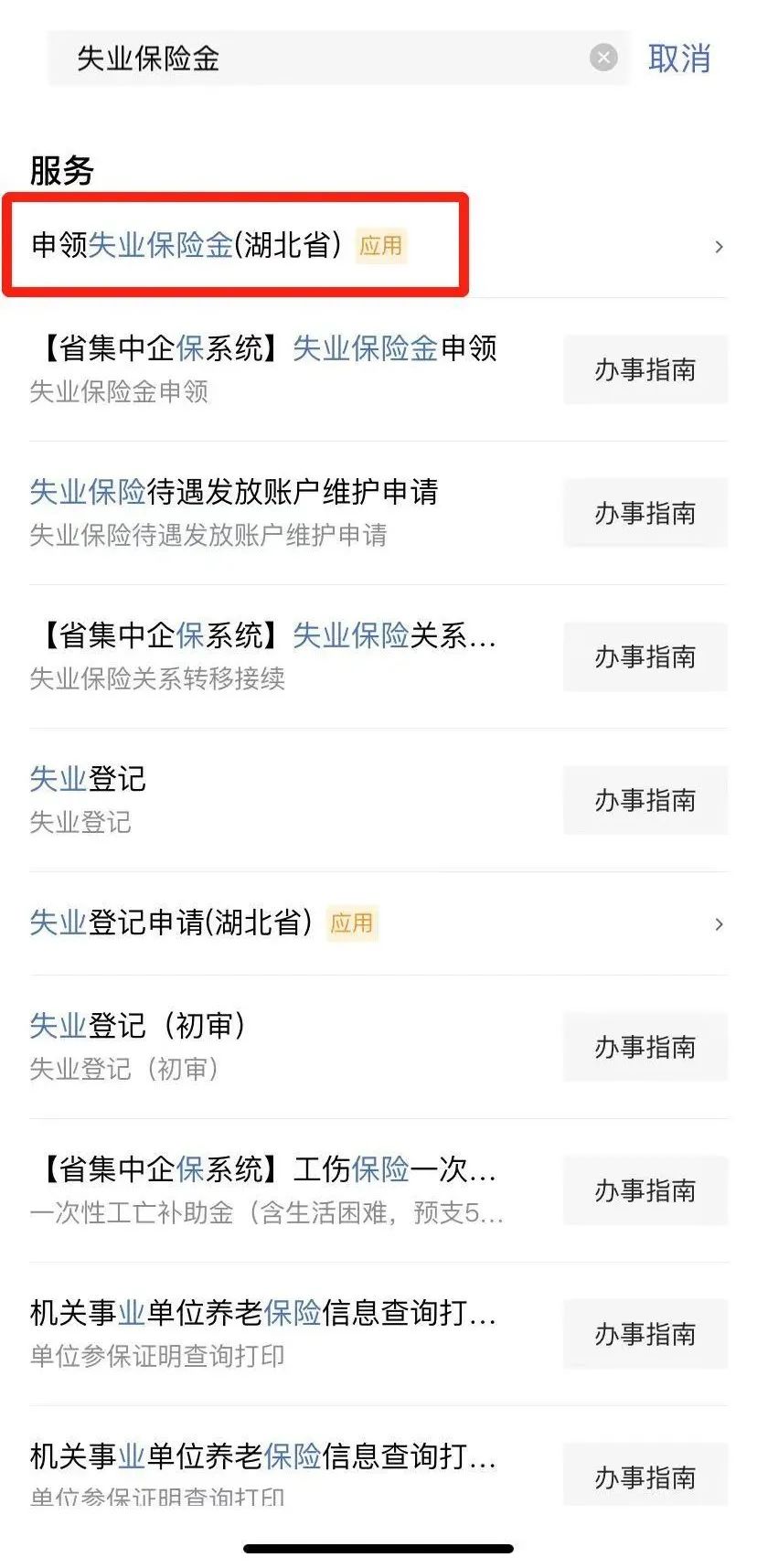This screenshot has width=757, height=1568.
Task: Open 办事指南 for 失业保险金申领
Action: pyautogui.click(x=645, y=369)
